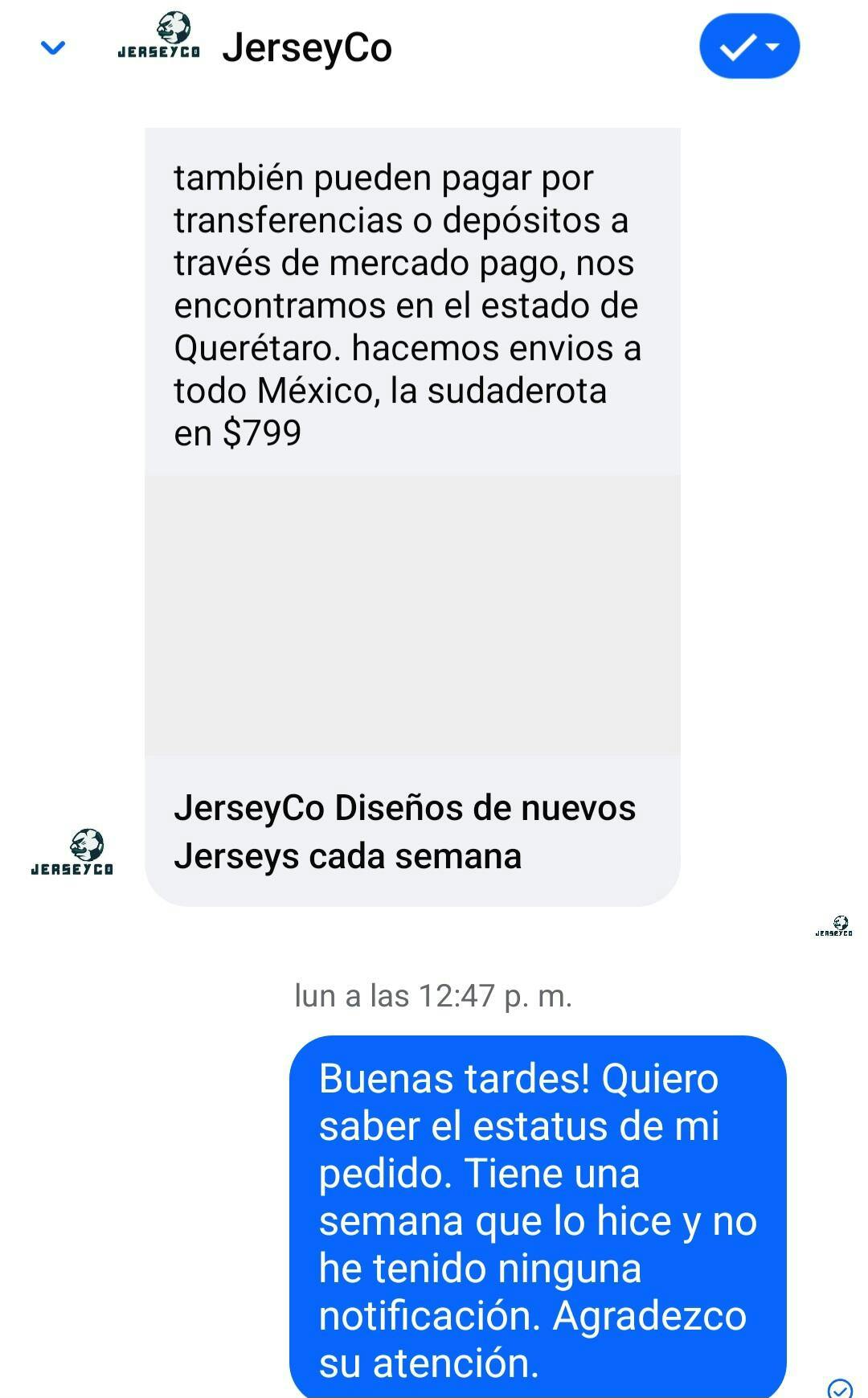Open the JerseyCo Diseños de nuevos Jerseys card
This screenshot has height=1398, width=868.
(x=411, y=830)
